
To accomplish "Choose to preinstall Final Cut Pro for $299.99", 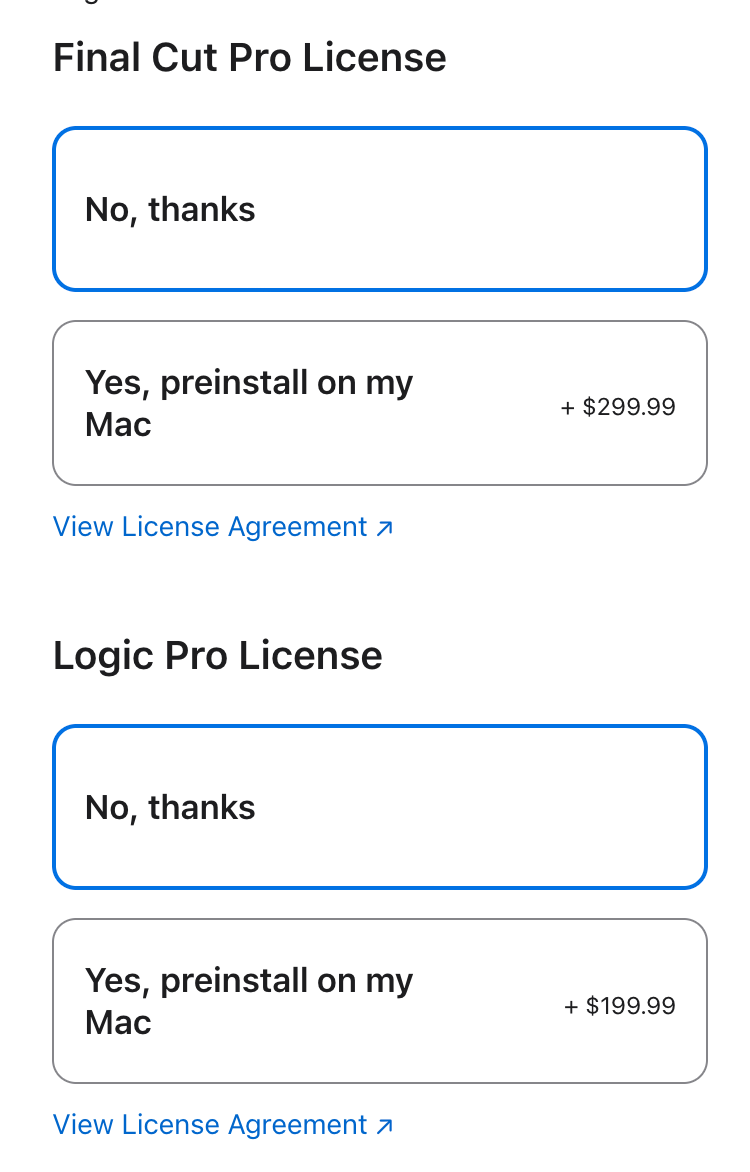I will click(x=379, y=403).
